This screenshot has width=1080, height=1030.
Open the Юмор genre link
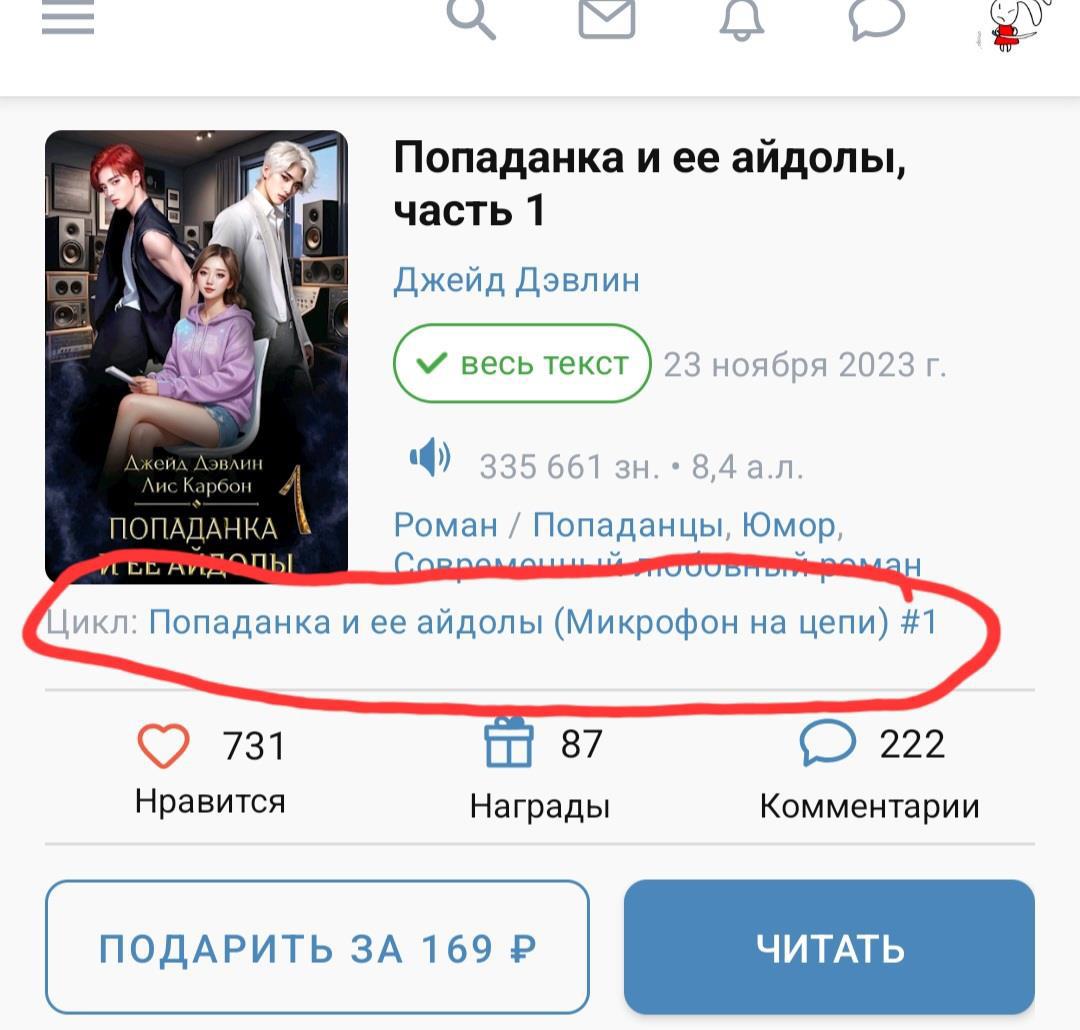coord(787,525)
